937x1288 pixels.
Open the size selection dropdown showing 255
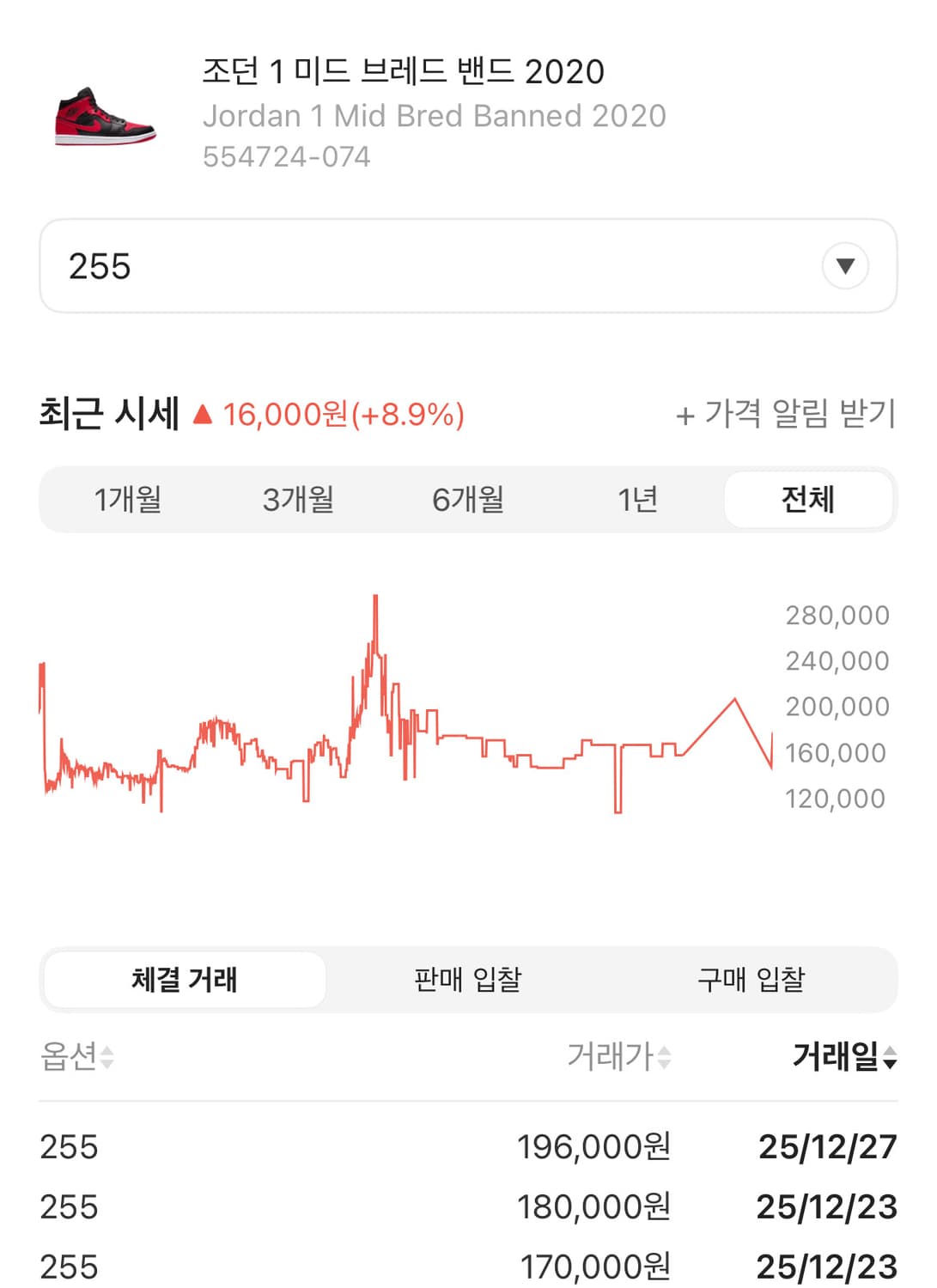pyautogui.click(x=468, y=266)
